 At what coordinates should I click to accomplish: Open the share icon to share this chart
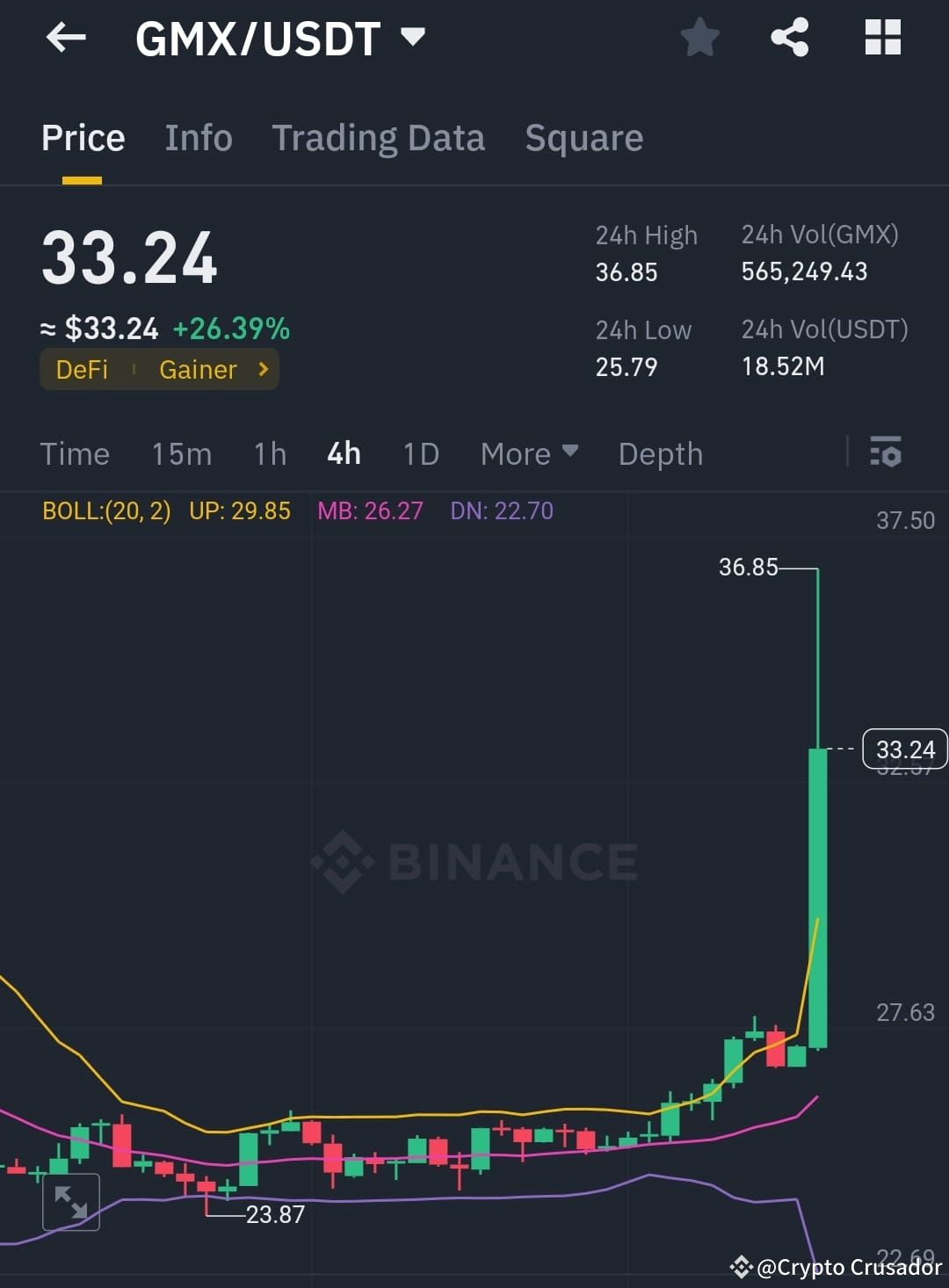point(790,37)
